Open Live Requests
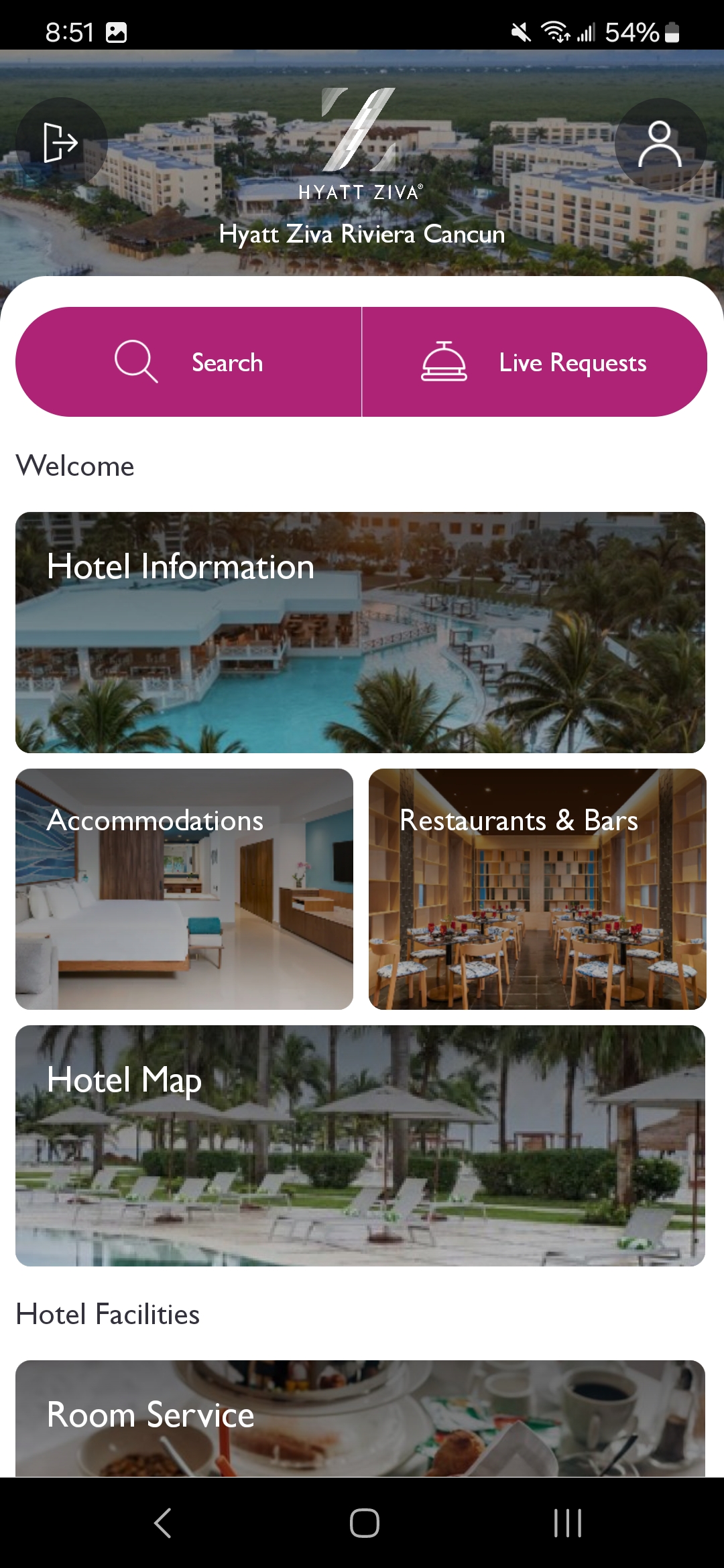 click(x=534, y=362)
